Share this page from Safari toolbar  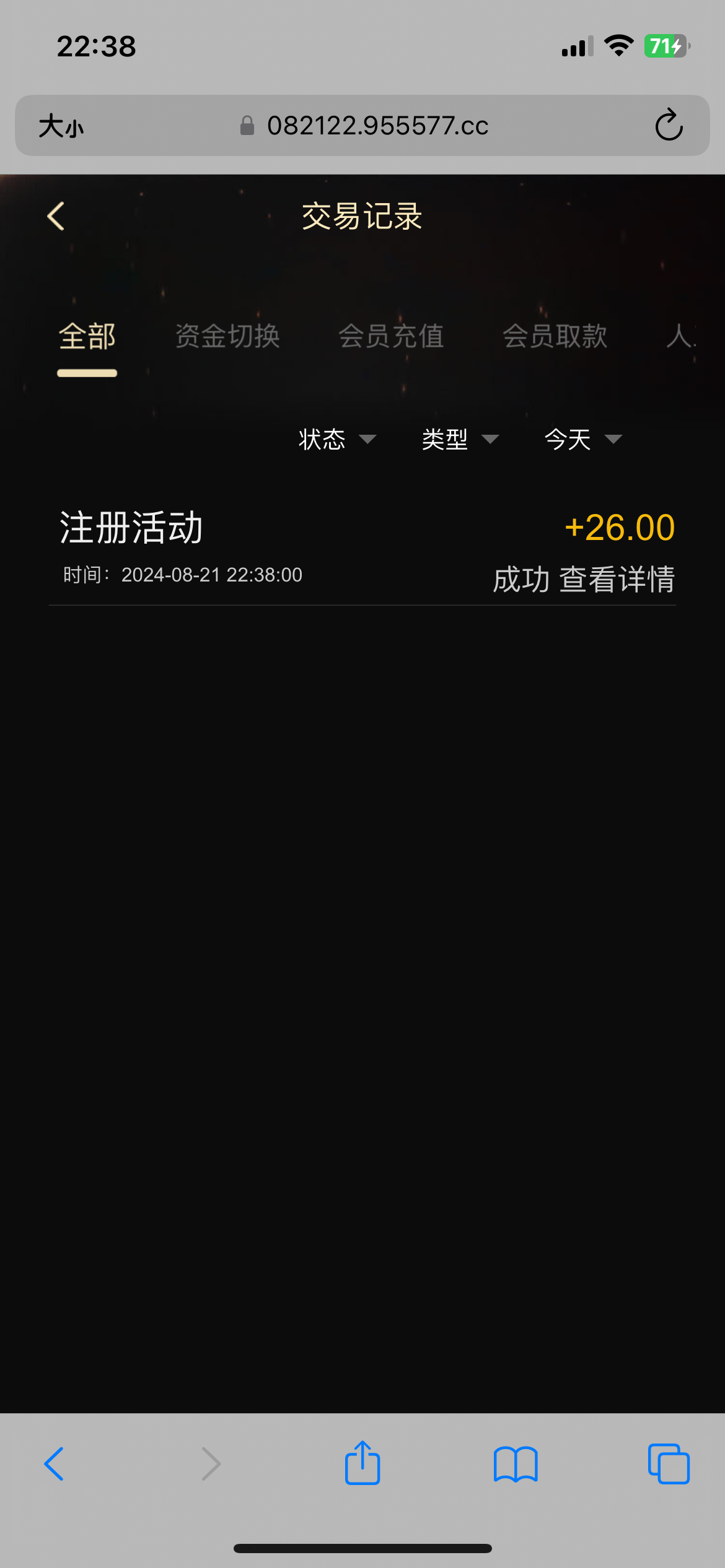tap(362, 1463)
